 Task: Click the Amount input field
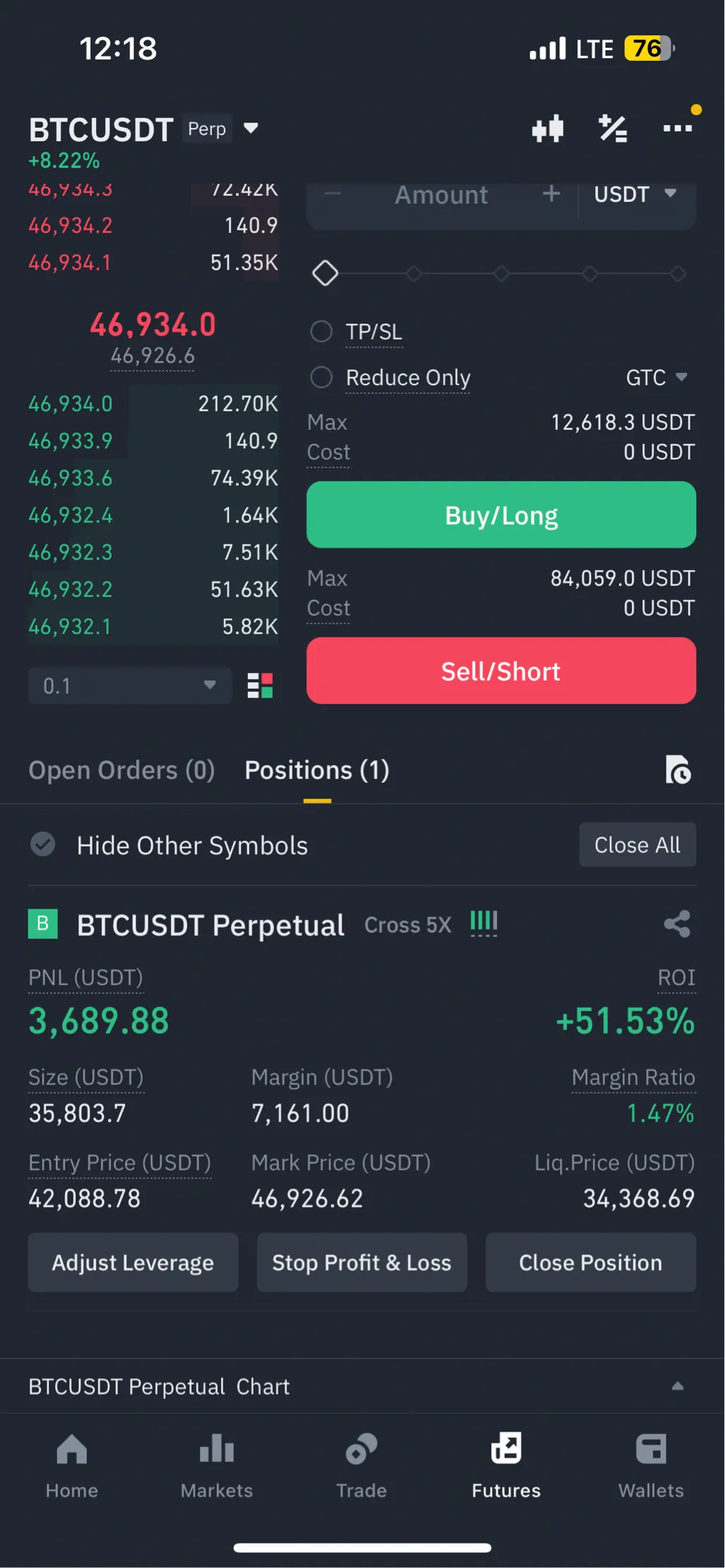[441, 194]
